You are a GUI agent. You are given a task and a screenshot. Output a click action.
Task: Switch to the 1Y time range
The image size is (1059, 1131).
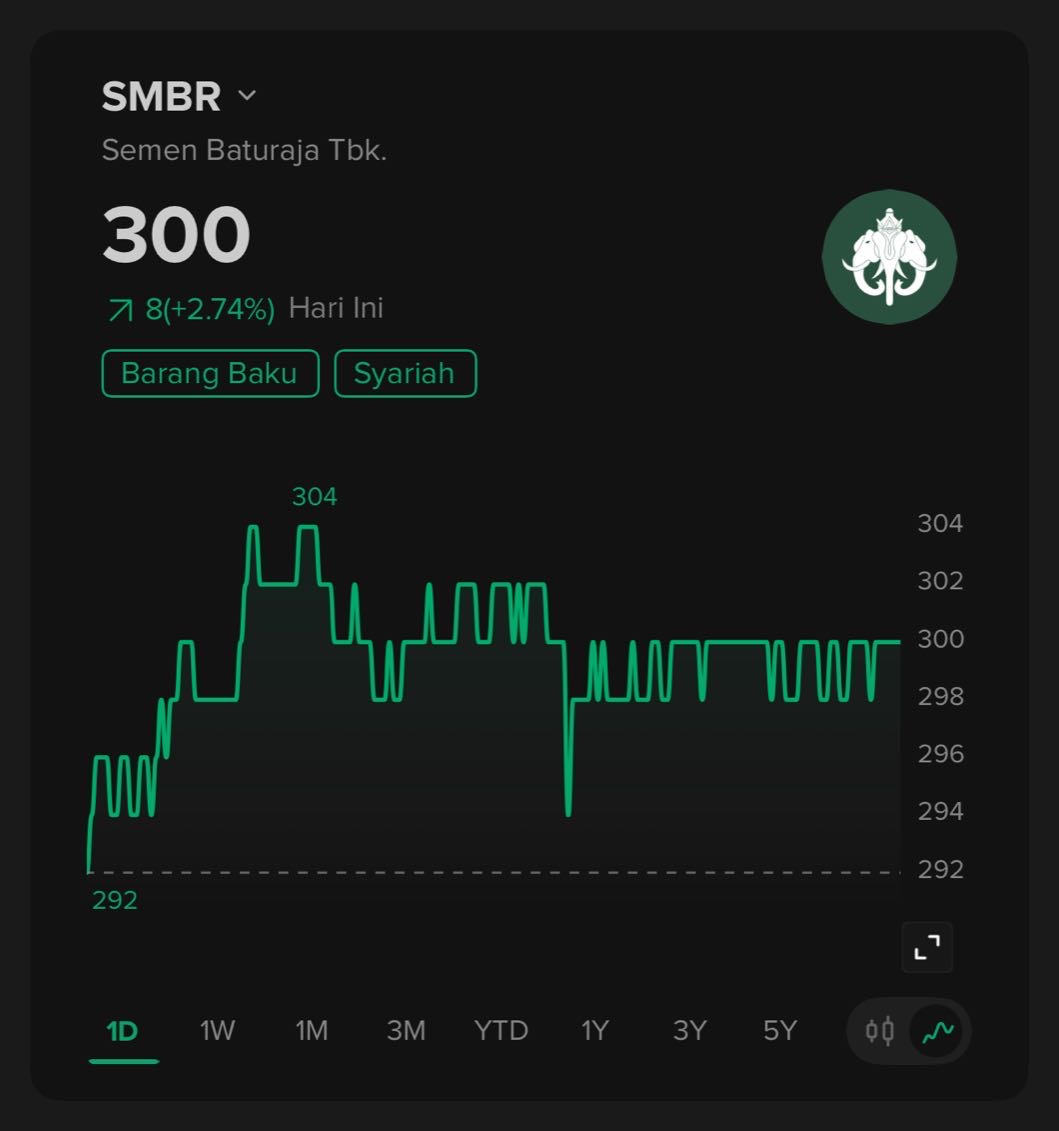[x=595, y=1031]
